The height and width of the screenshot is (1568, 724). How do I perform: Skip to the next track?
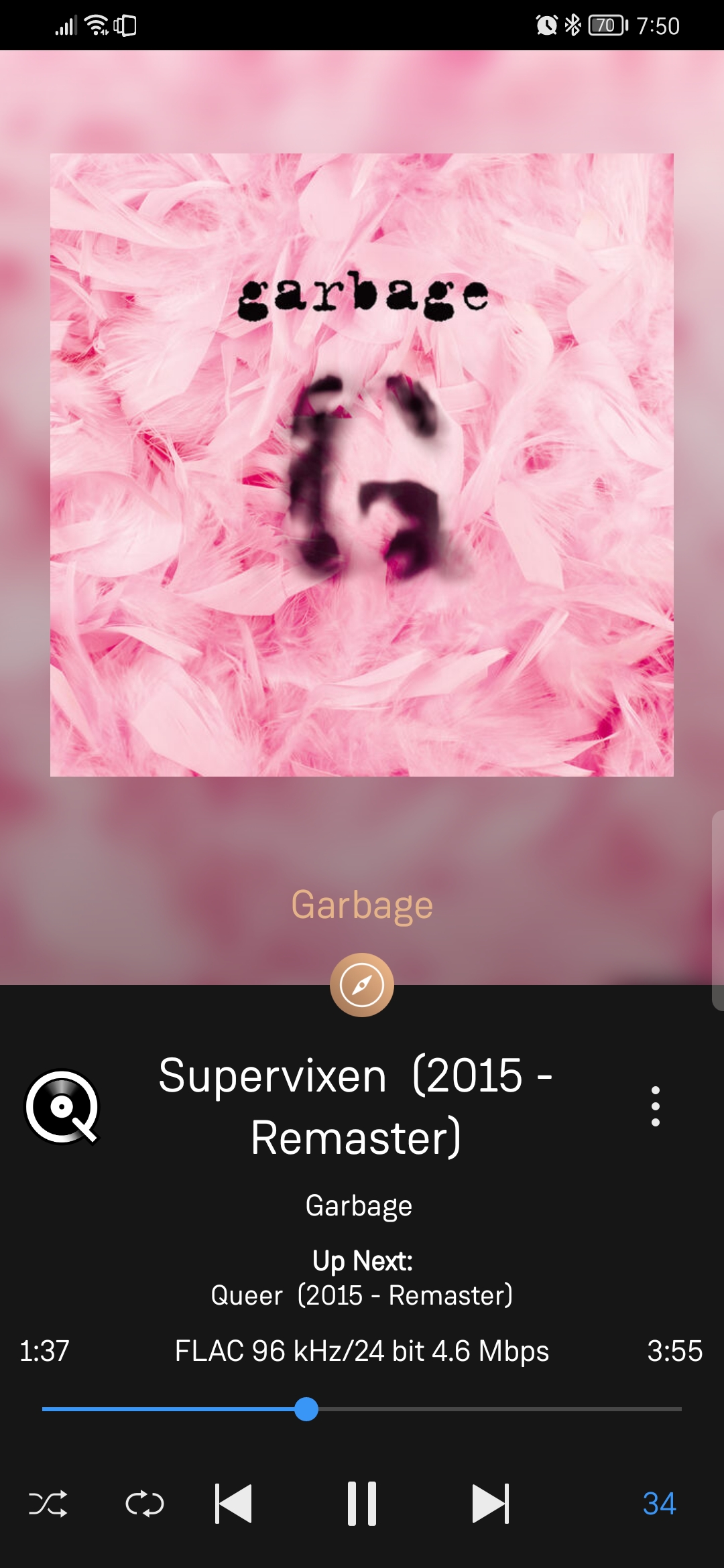point(491,1504)
